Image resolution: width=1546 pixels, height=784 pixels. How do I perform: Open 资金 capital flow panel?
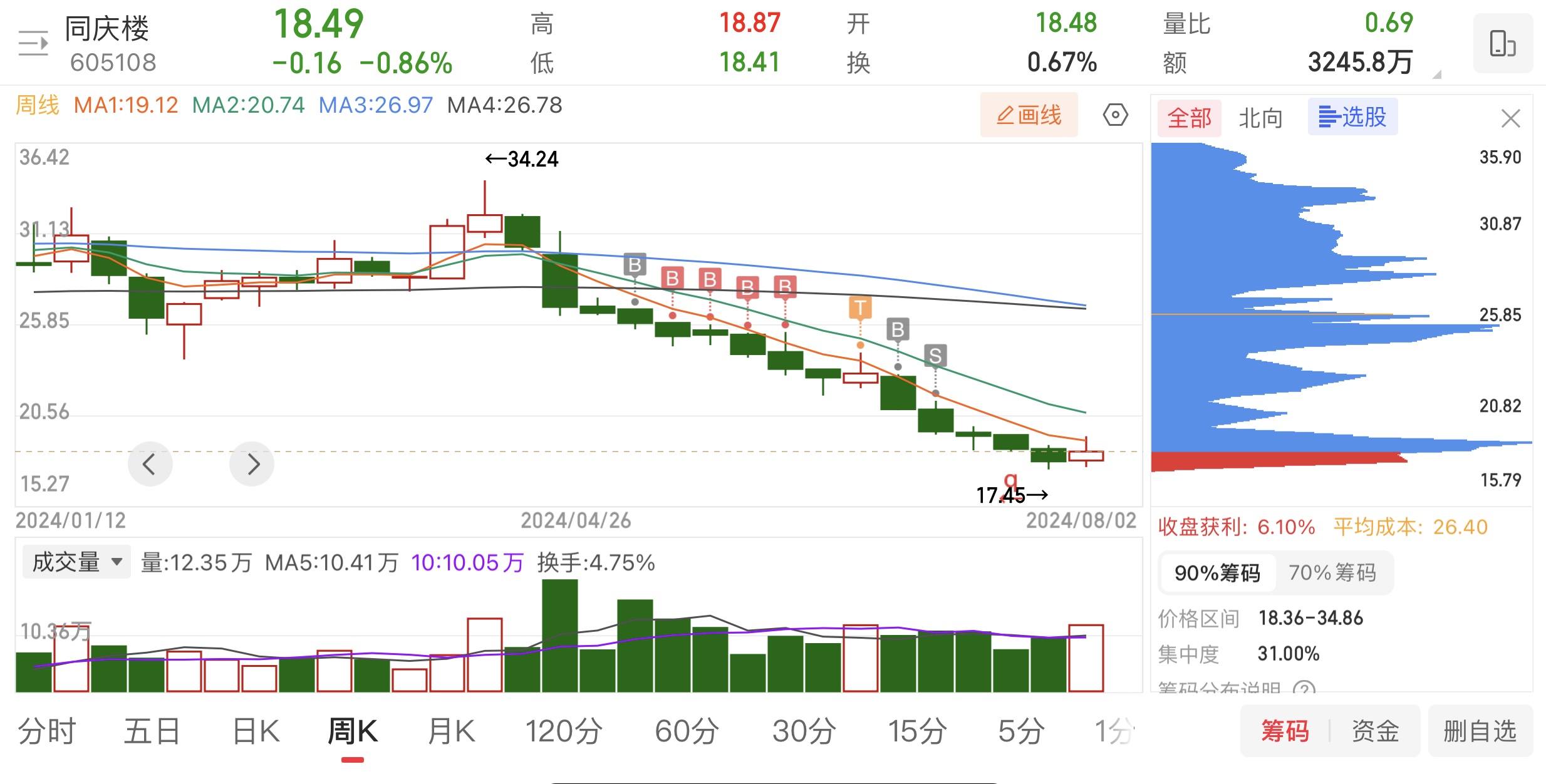point(1375,731)
